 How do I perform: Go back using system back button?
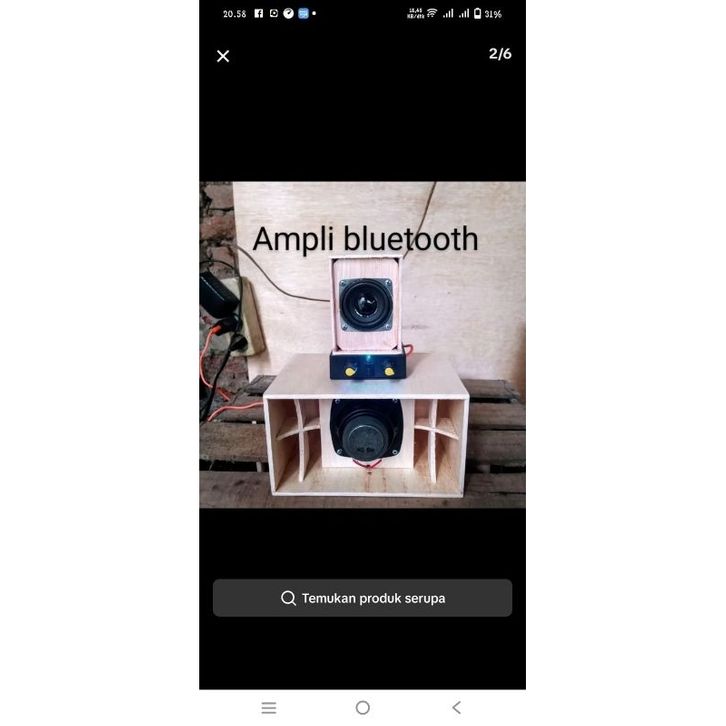tap(456, 707)
